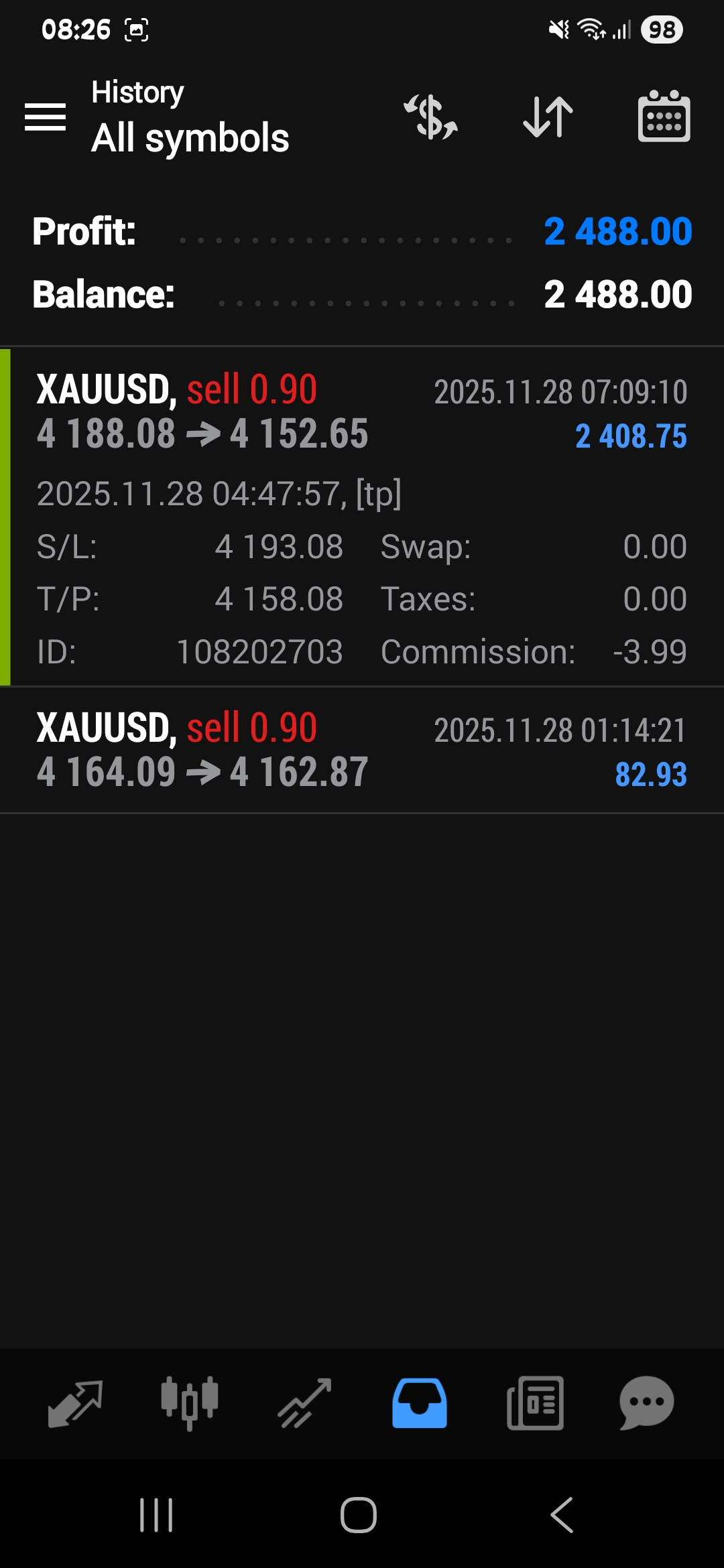Switch to the Trade tab
The width and height of the screenshot is (724, 1568).
305,1403
